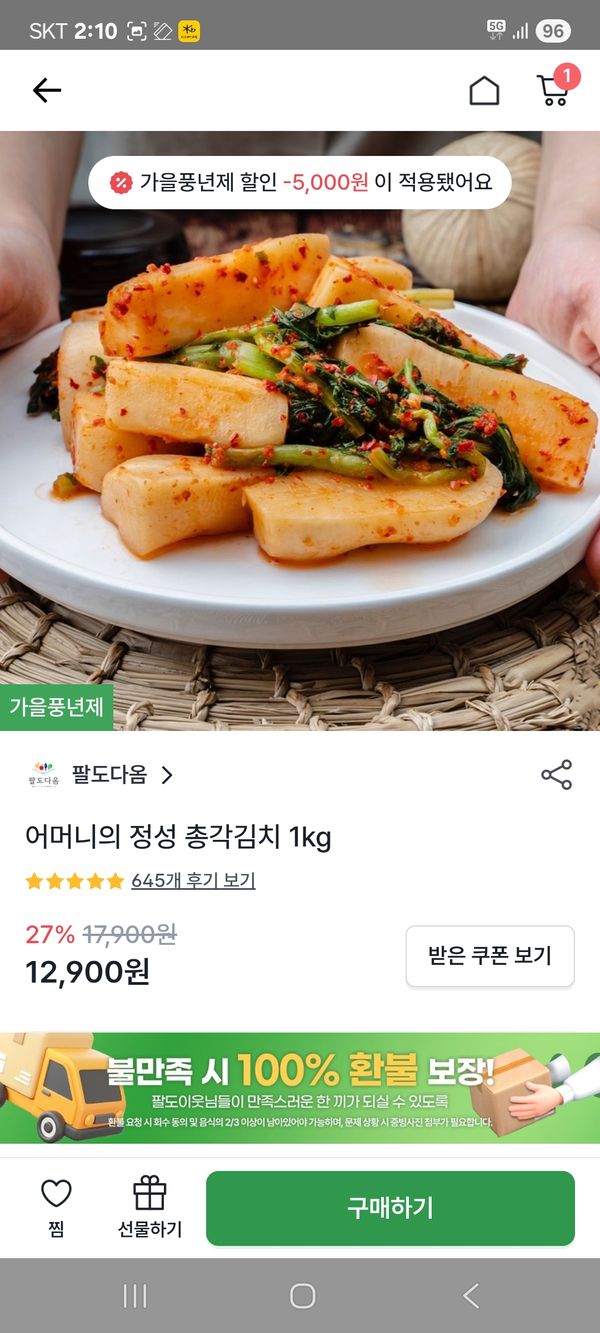Open the 100% 환불 보장 banner

pos(300,1088)
